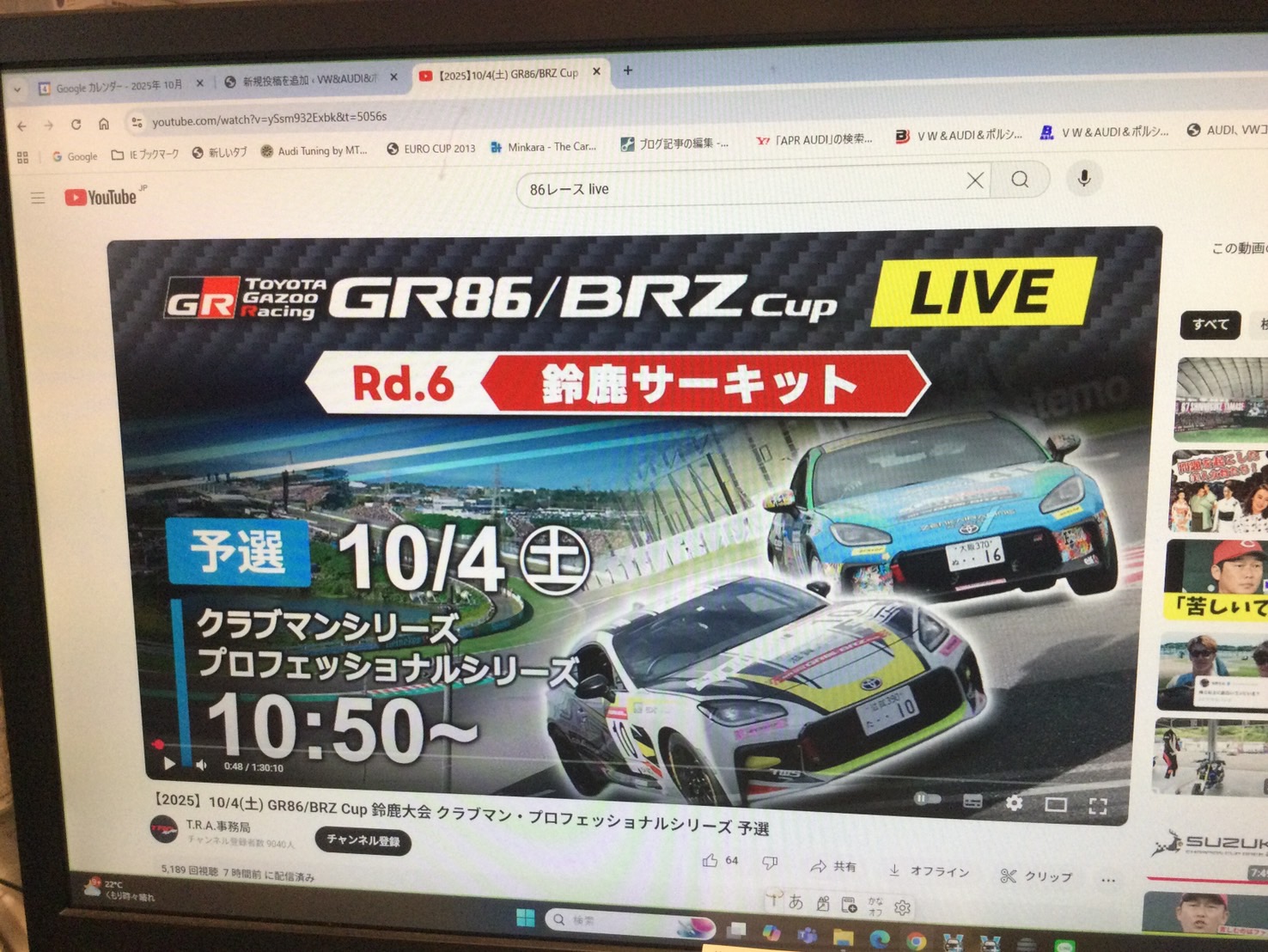This screenshot has width=1268, height=952.
Task: Play the GR86/BRZ Cup video
Action: pyautogui.click(x=169, y=762)
